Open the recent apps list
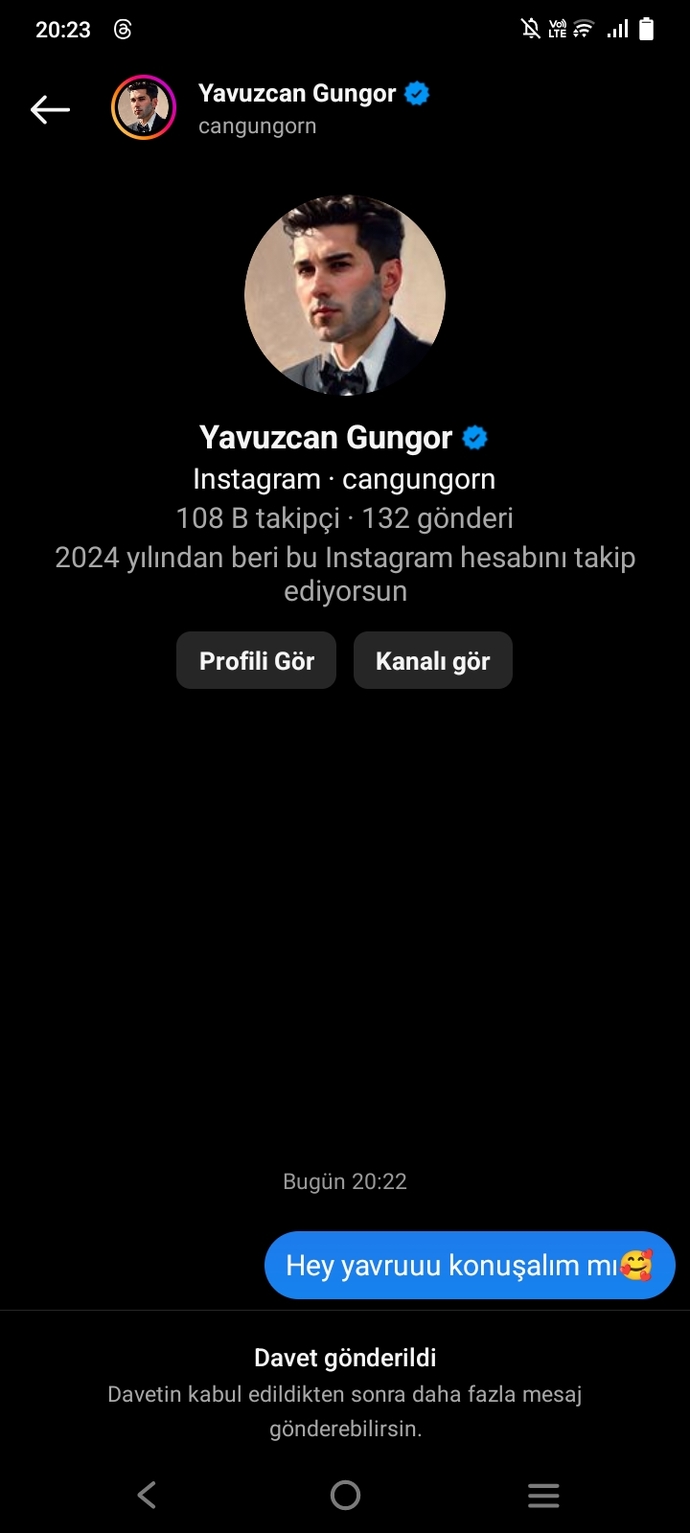Screen dimensions: 690x1533 (543, 1495)
